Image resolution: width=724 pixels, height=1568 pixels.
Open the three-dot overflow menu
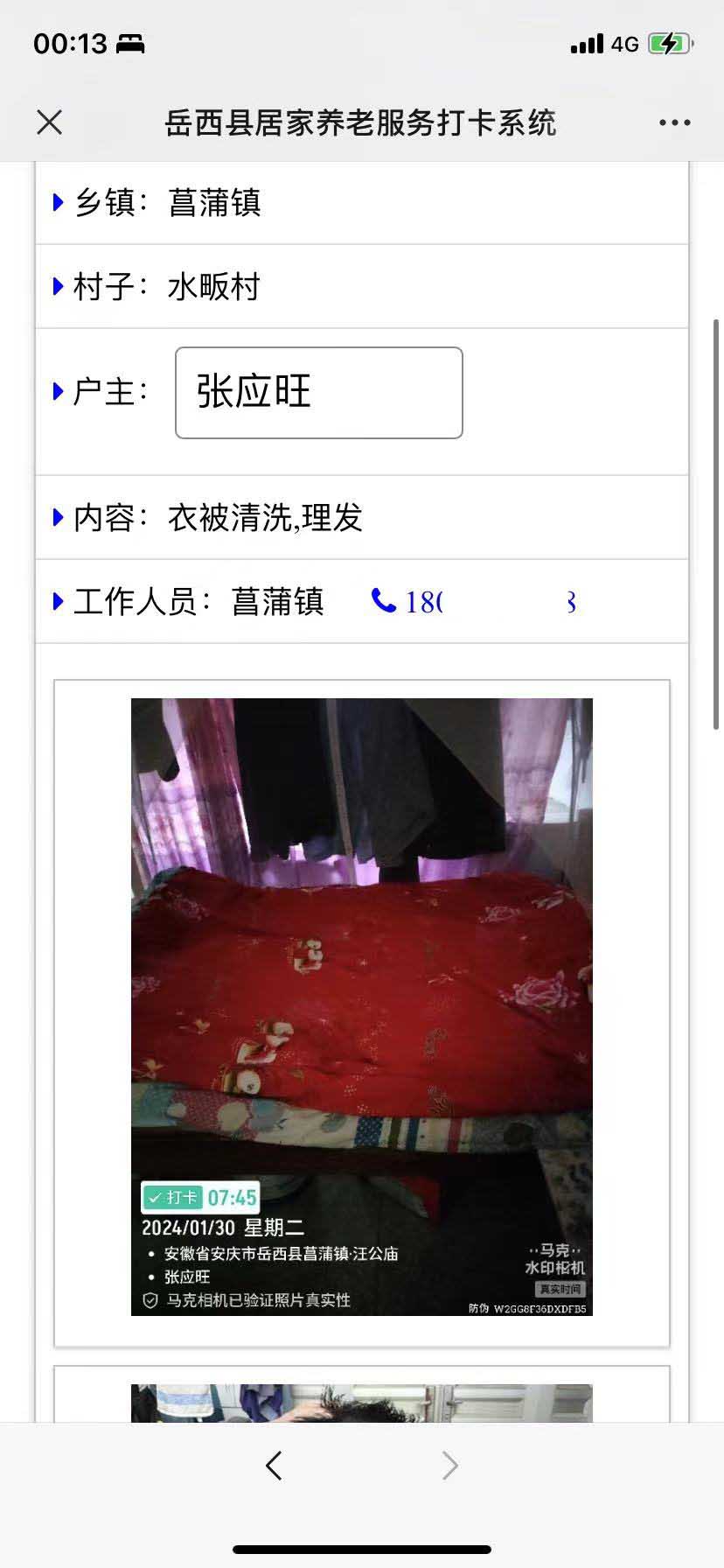coord(674,122)
